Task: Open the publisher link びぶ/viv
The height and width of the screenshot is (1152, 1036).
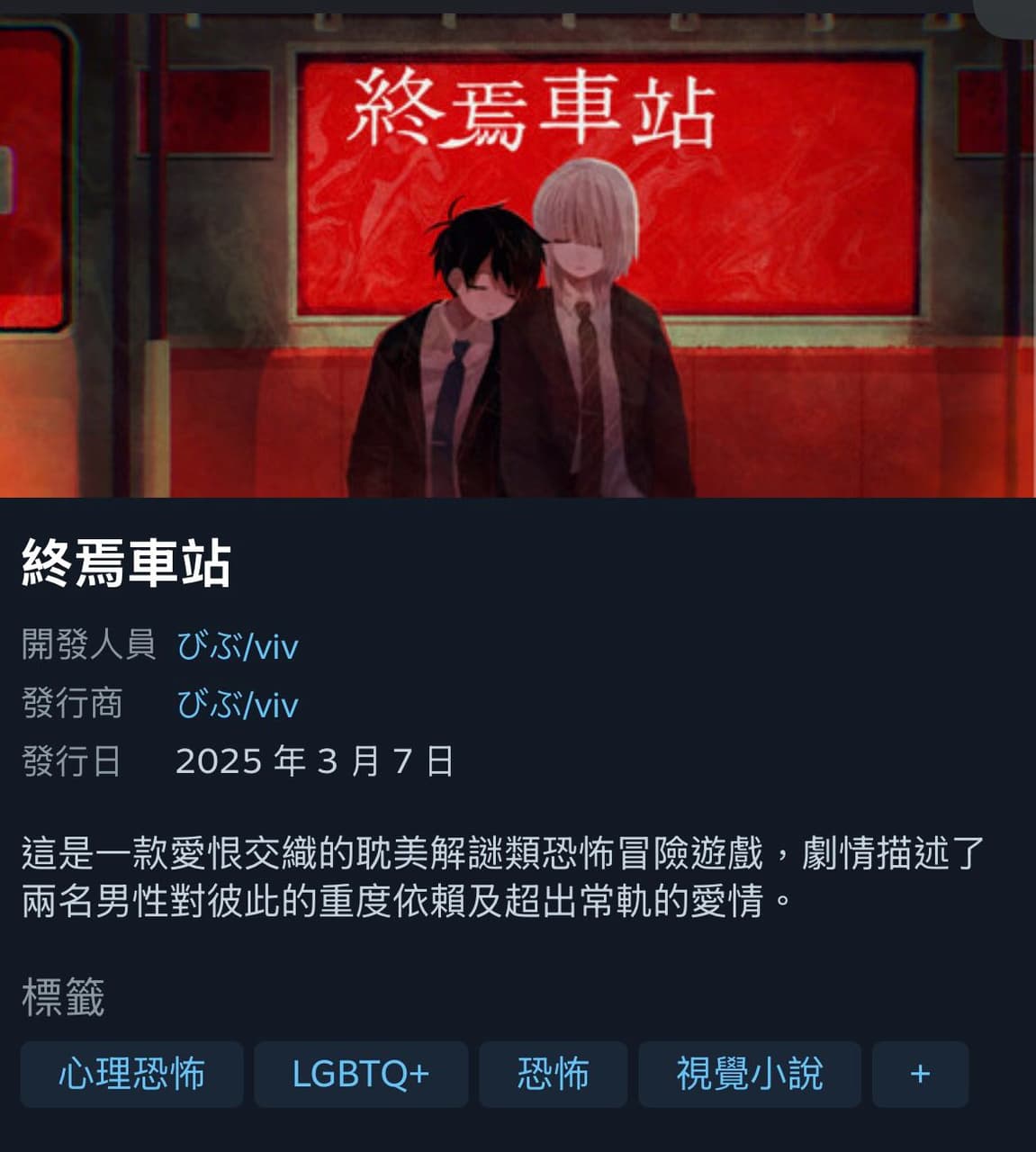Action: (x=237, y=704)
